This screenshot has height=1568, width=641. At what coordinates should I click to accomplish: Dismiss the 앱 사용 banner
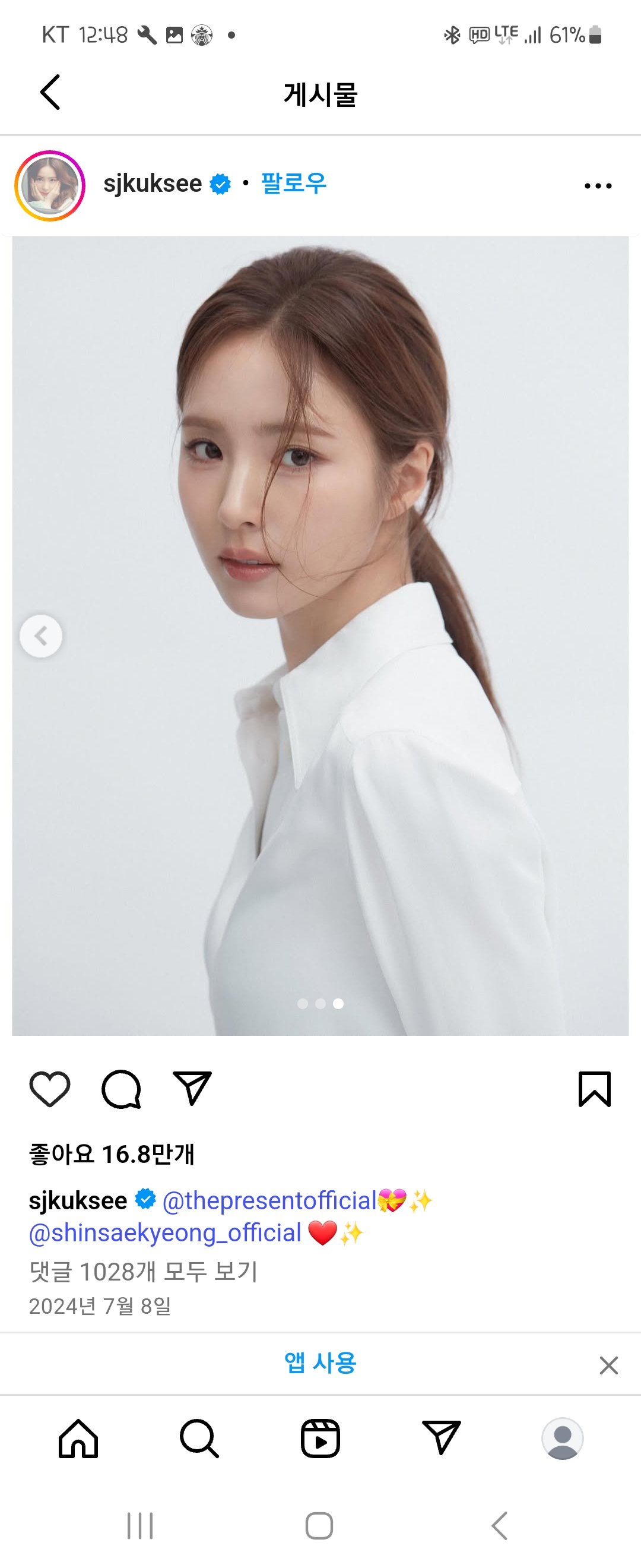tap(608, 1365)
